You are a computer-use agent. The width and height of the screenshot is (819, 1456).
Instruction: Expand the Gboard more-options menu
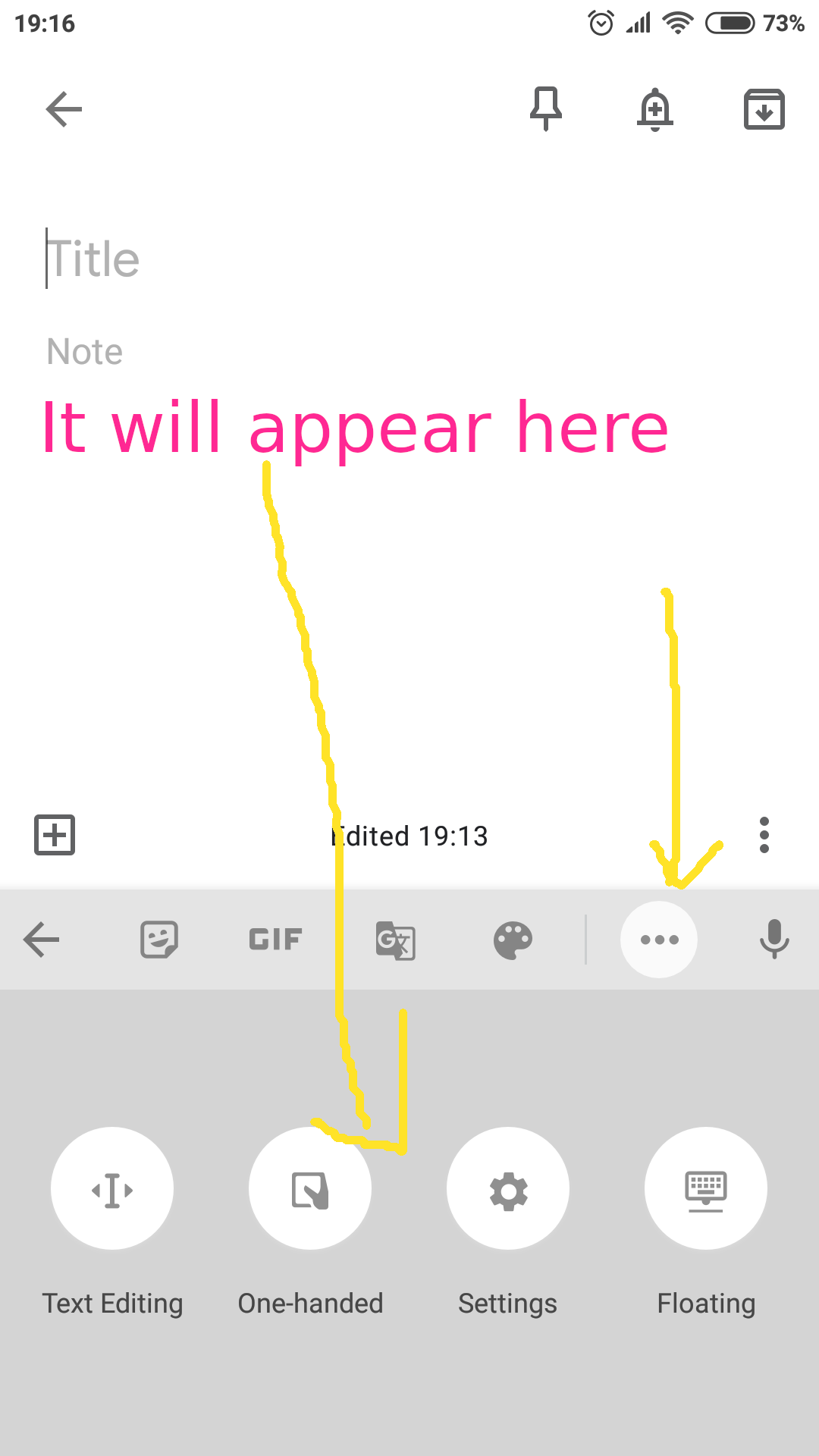[658, 939]
